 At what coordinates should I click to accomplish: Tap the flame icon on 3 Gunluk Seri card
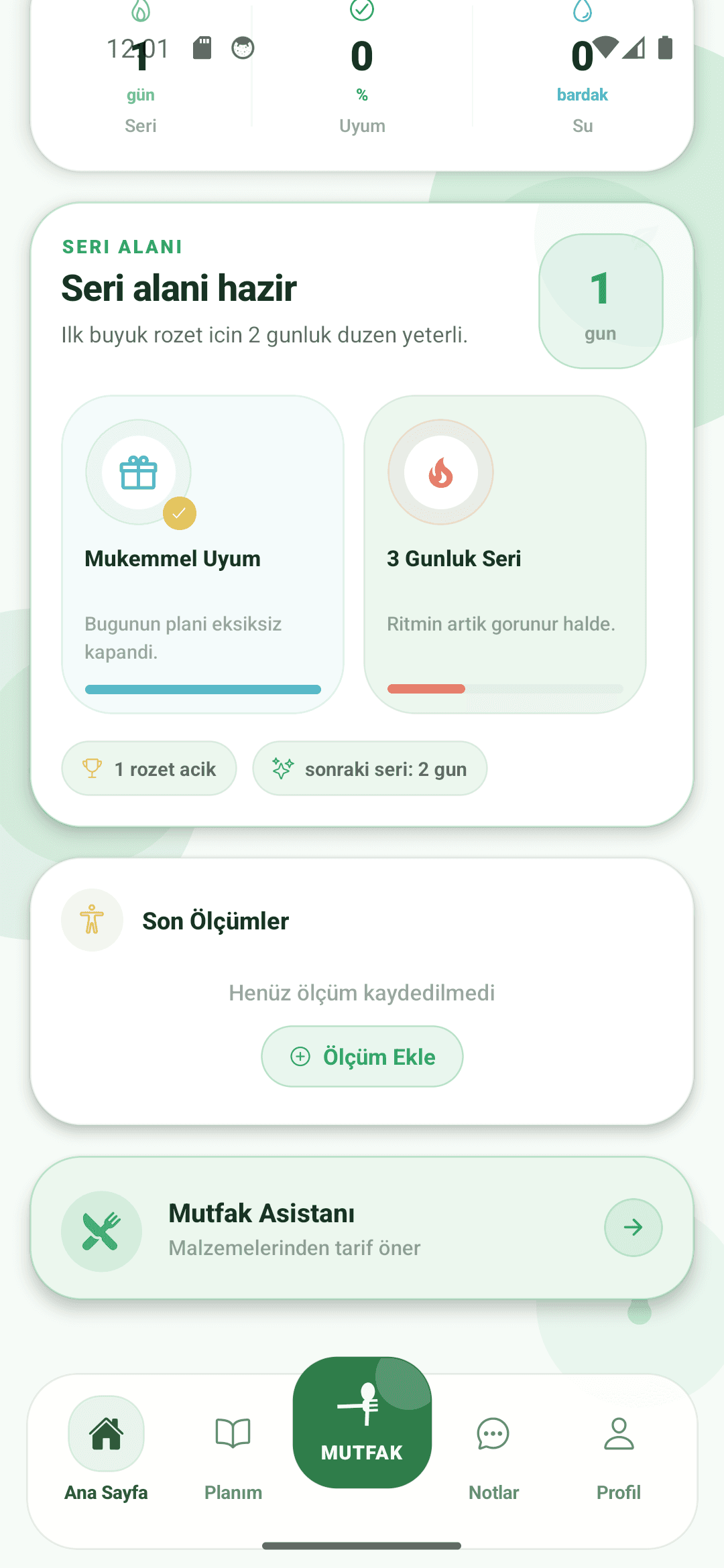[x=440, y=472]
